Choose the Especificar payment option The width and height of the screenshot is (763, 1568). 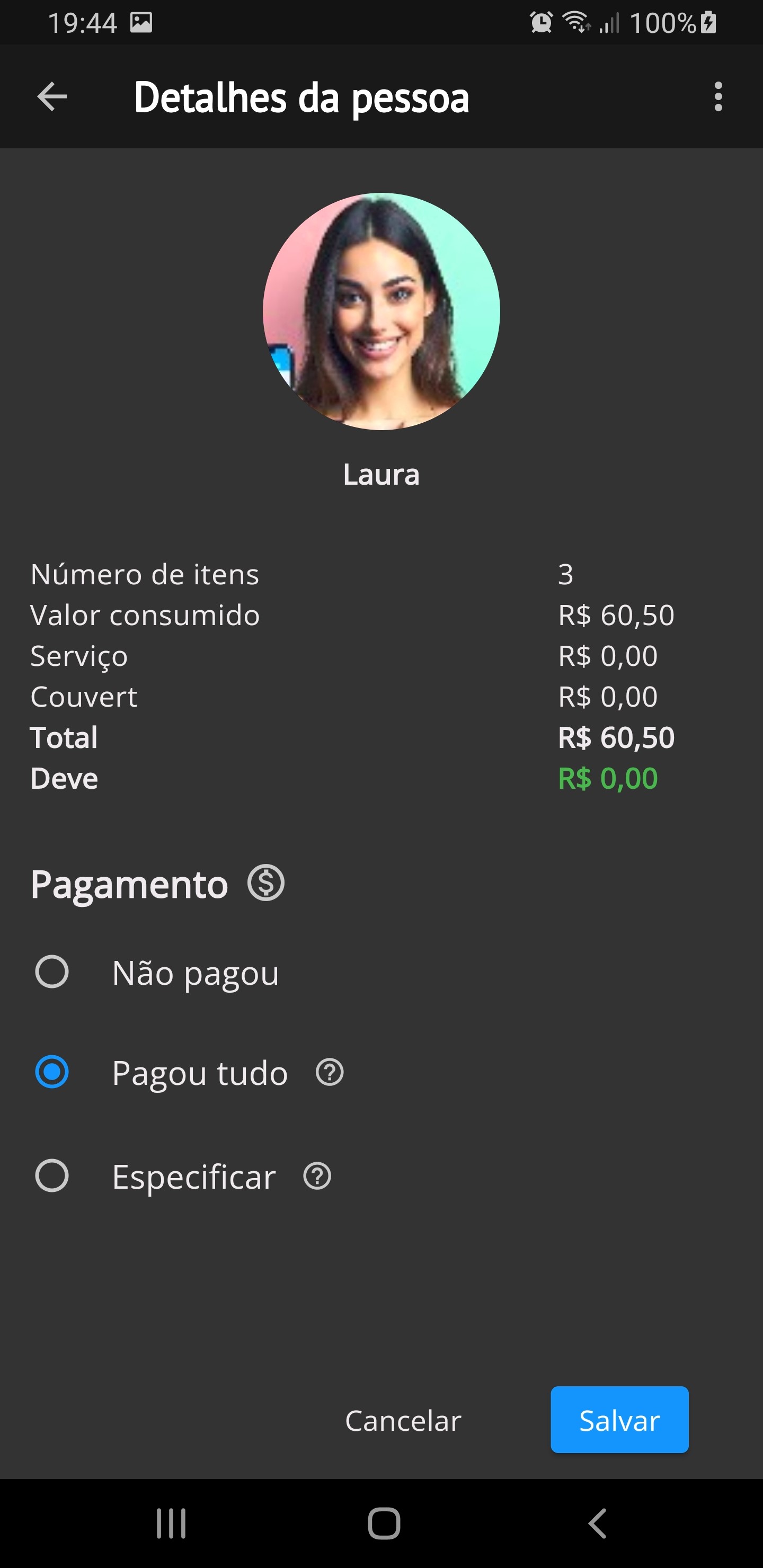pos(54,1176)
